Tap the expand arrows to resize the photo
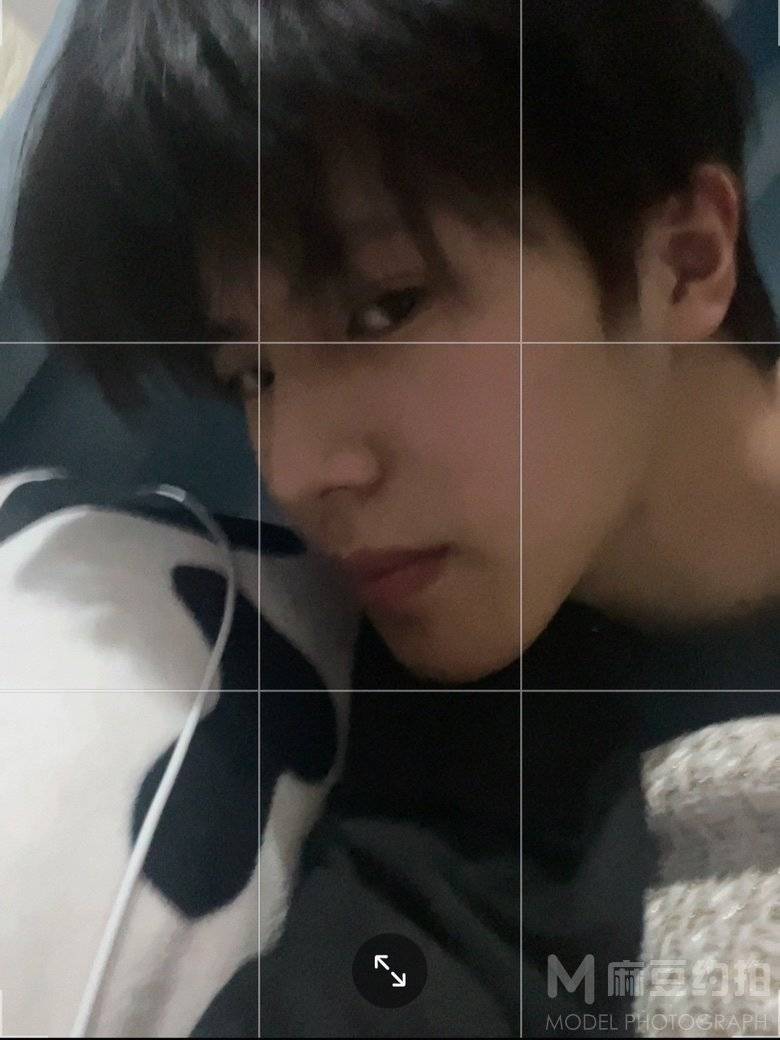The height and width of the screenshot is (1040, 780). point(389,970)
